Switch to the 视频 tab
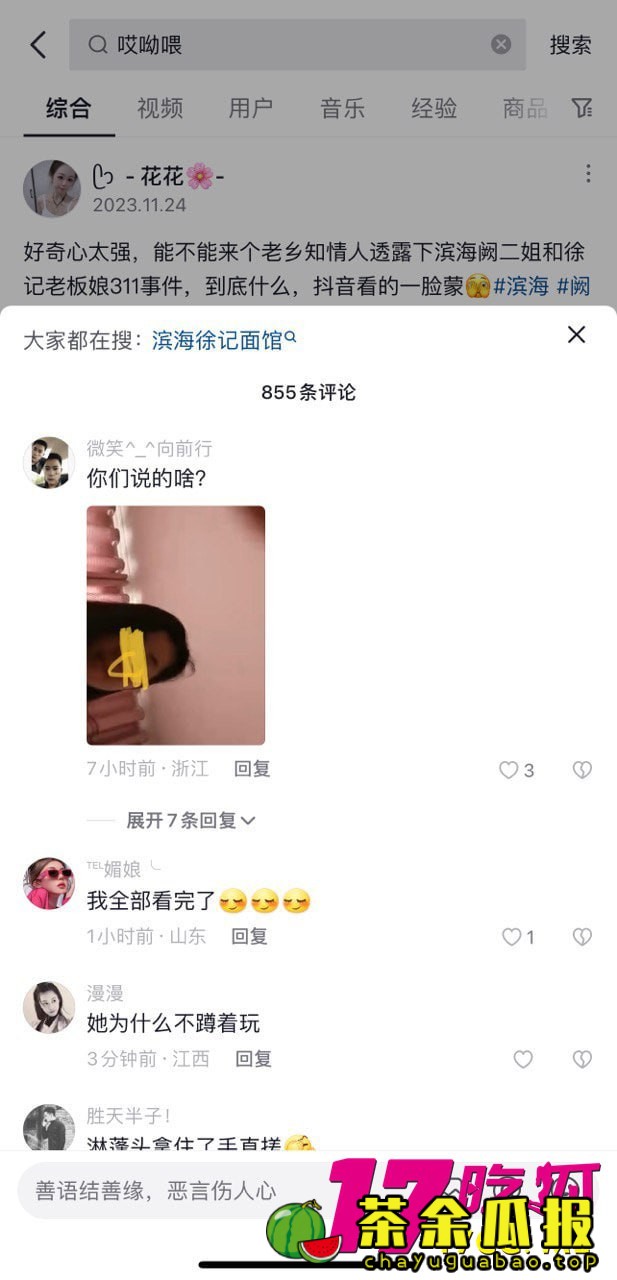The image size is (617, 1280). 160,108
